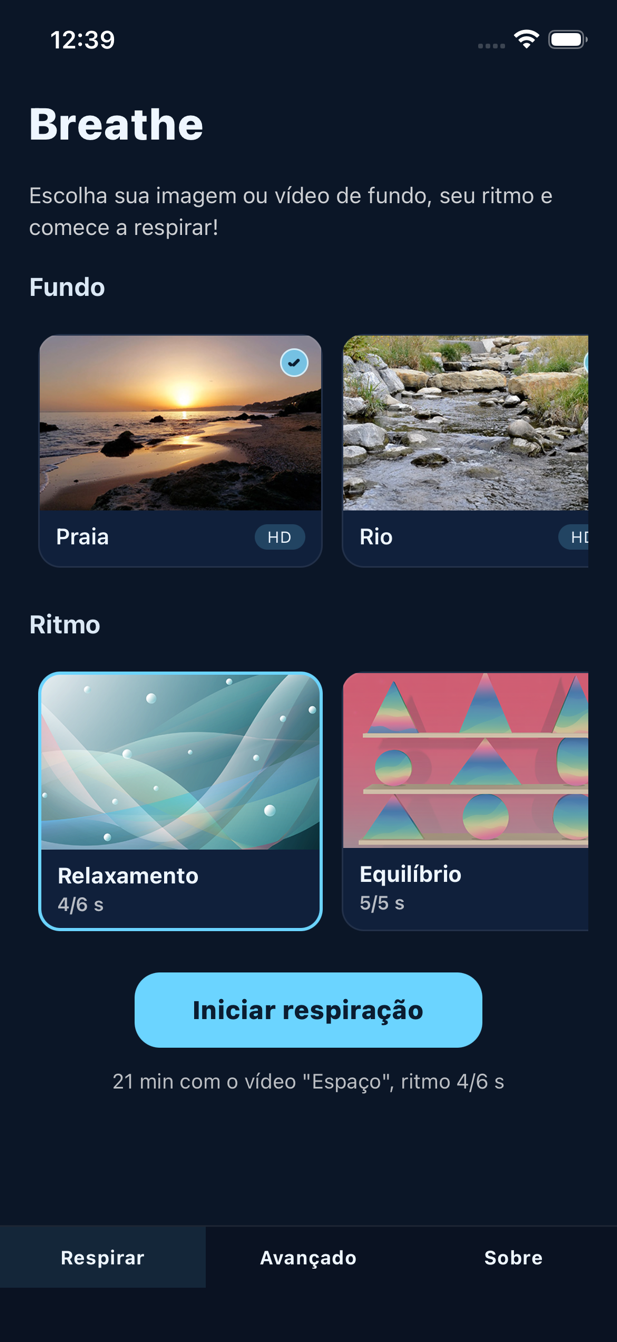Tap Iniciar respiração to start breathing
617x1342 pixels.
coord(308,1010)
